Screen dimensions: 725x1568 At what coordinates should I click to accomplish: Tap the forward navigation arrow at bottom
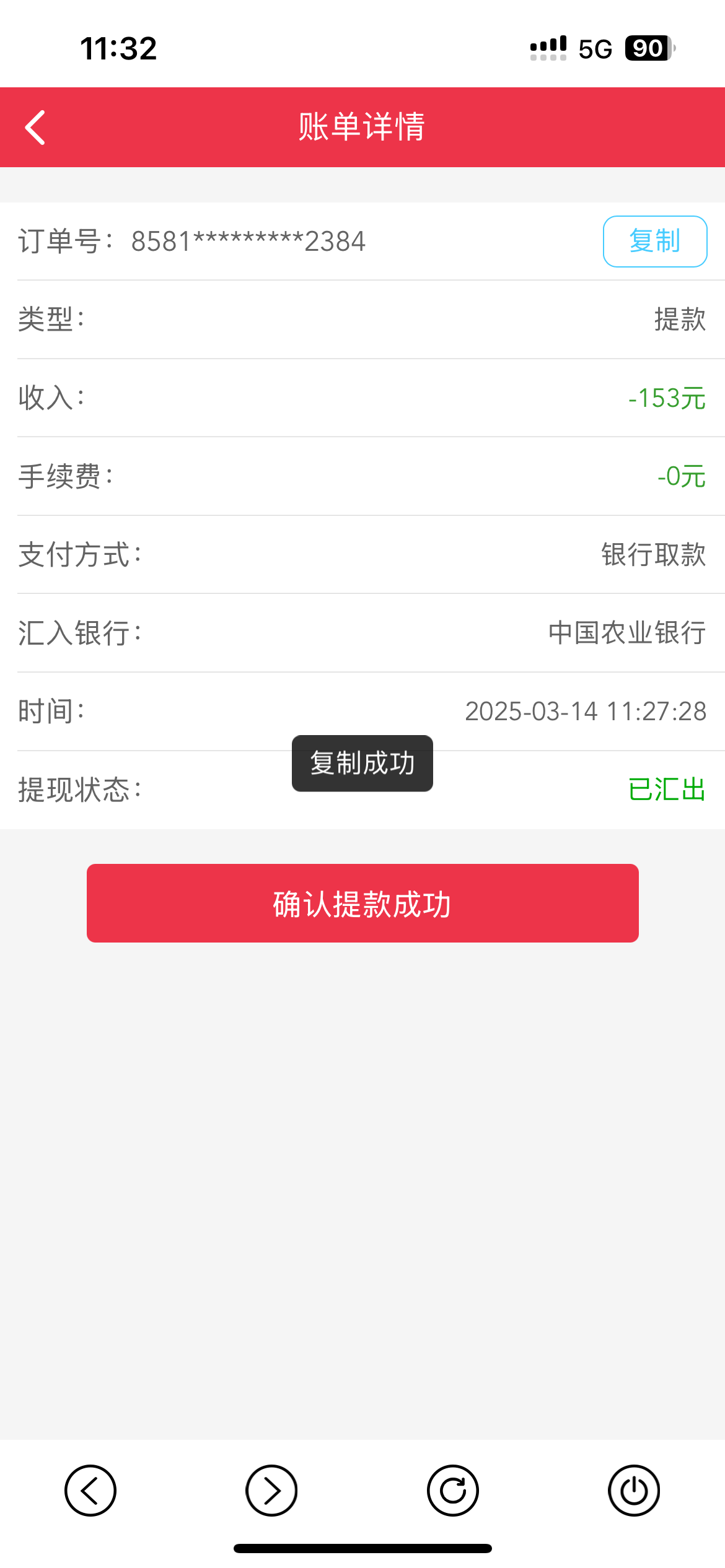(271, 1491)
